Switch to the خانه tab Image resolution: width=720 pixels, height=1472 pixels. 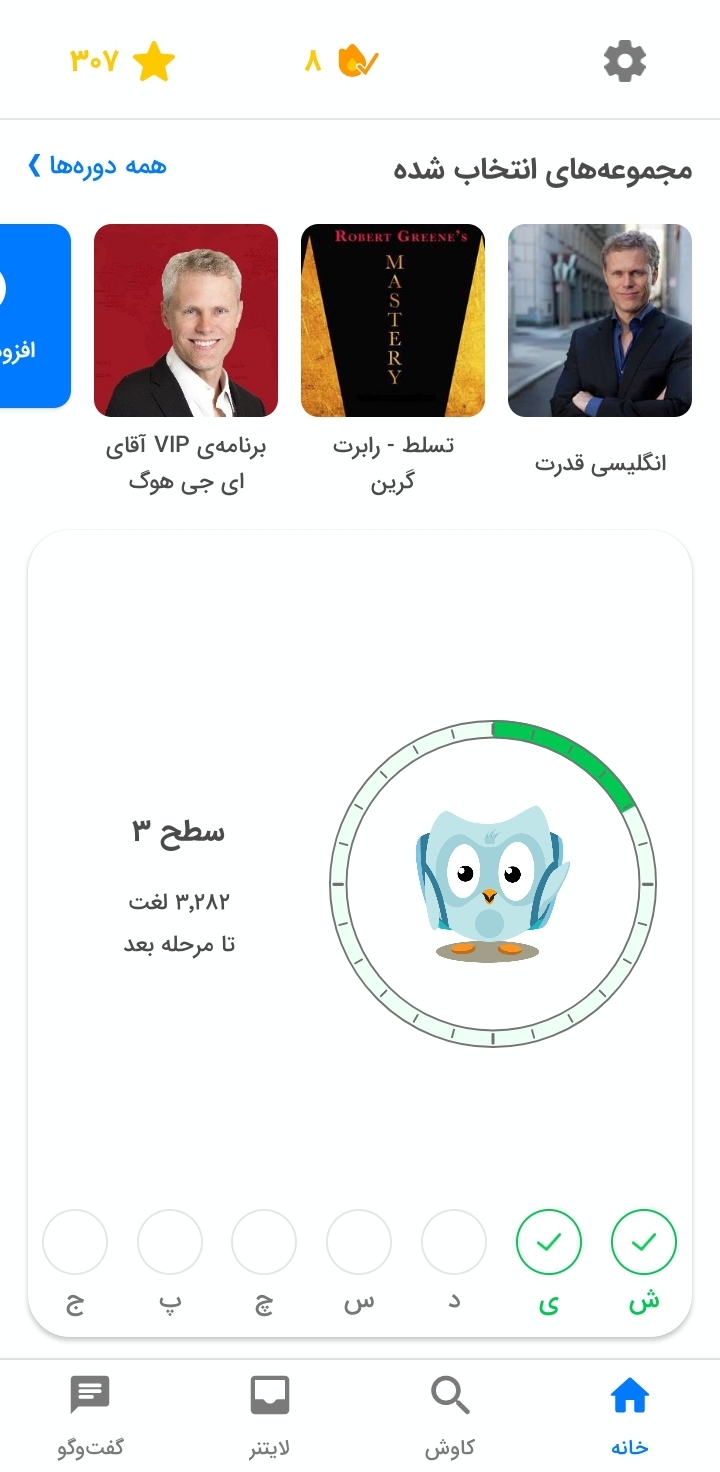coord(630,1416)
